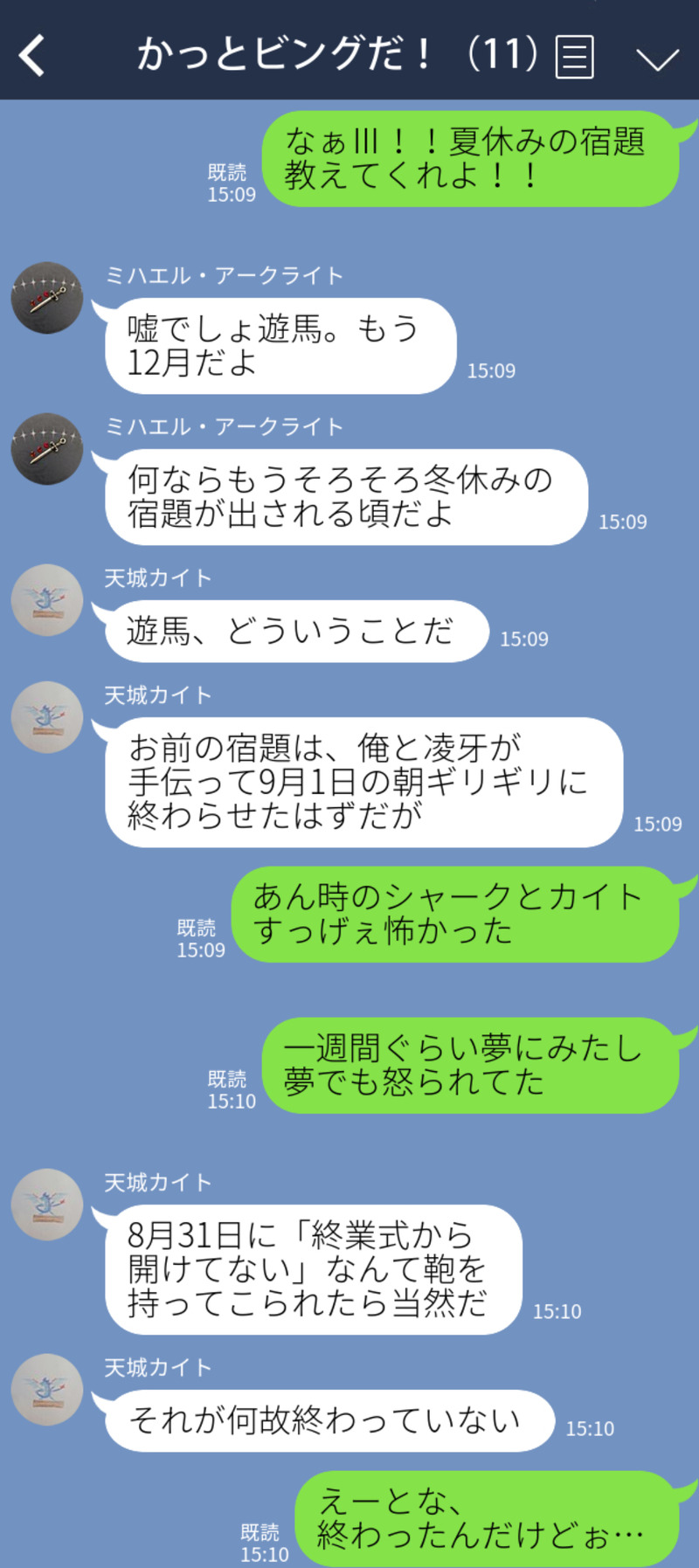
Task: Open ミハエル・アークライト's avatar beside the 嘘でしょ遊馬 message
Action: (x=47, y=298)
